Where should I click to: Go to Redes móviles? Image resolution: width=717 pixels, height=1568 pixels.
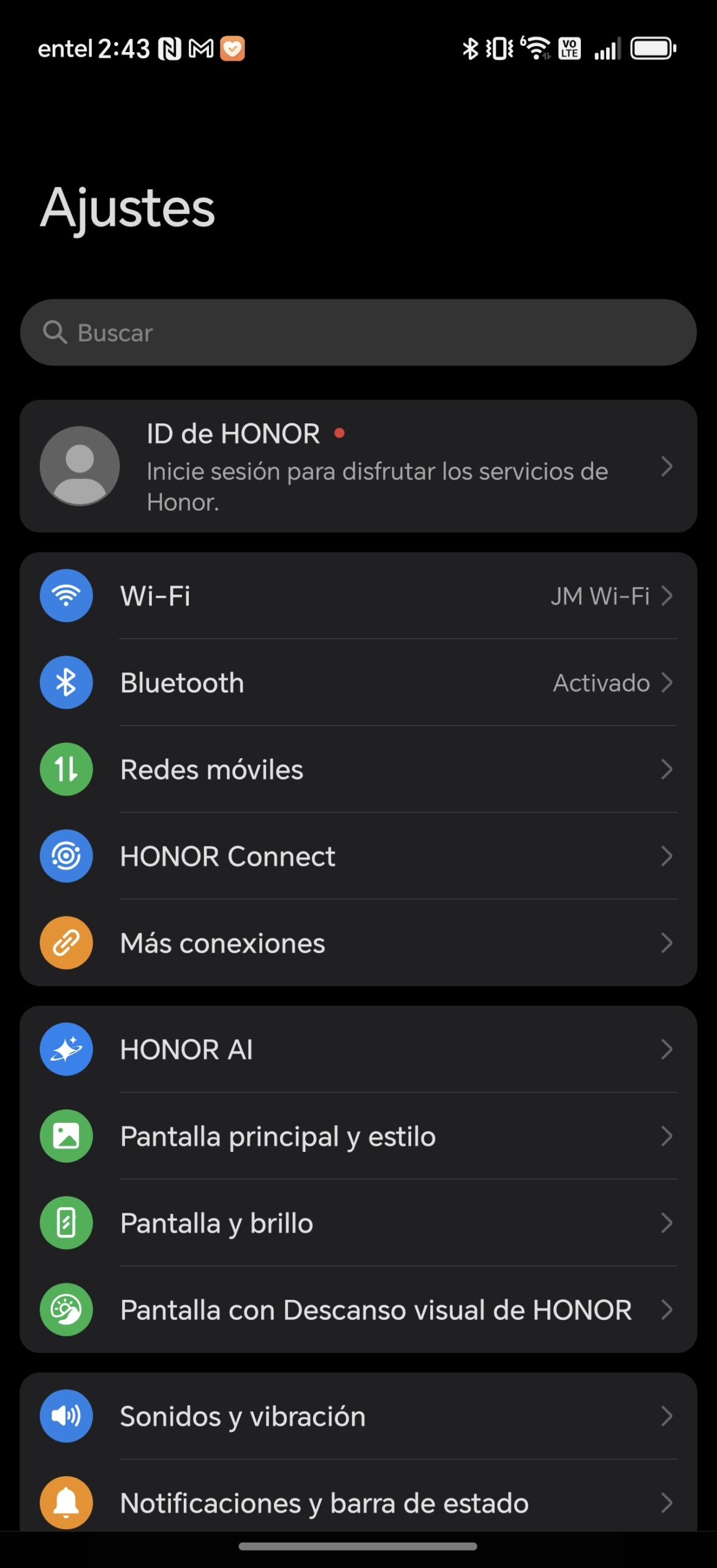click(x=358, y=769)
